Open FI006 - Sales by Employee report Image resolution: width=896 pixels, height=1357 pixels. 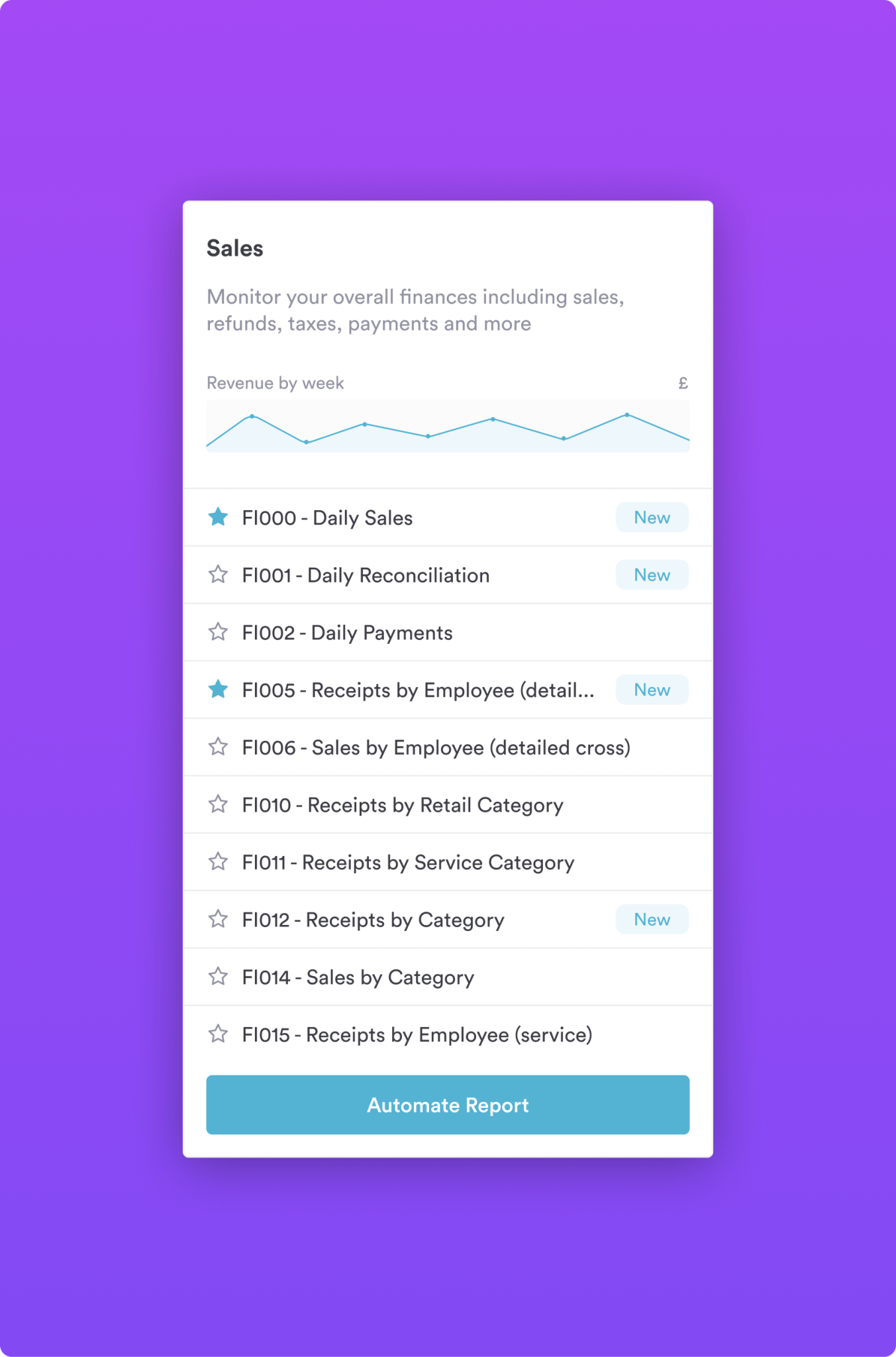point(436,747)
